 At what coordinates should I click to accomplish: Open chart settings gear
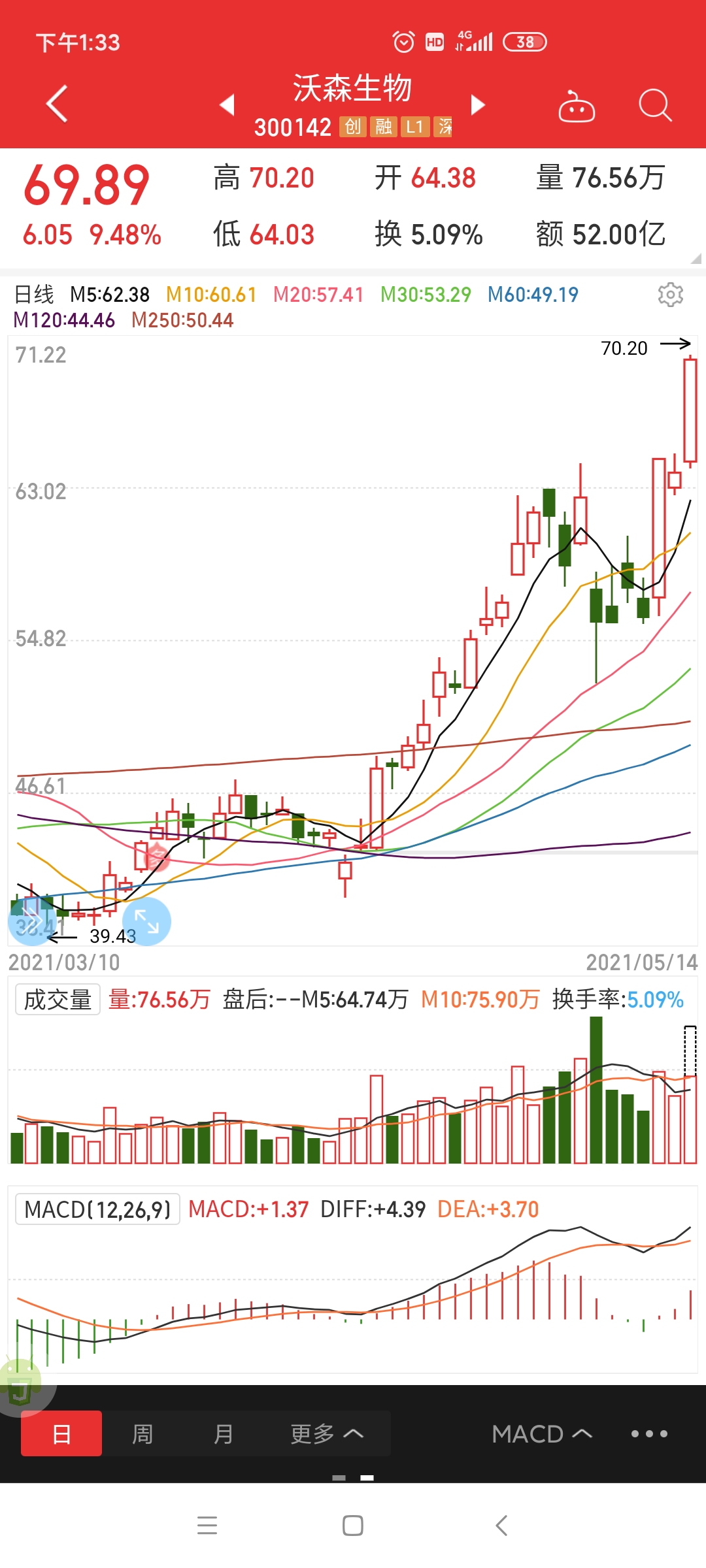(670, 295)
